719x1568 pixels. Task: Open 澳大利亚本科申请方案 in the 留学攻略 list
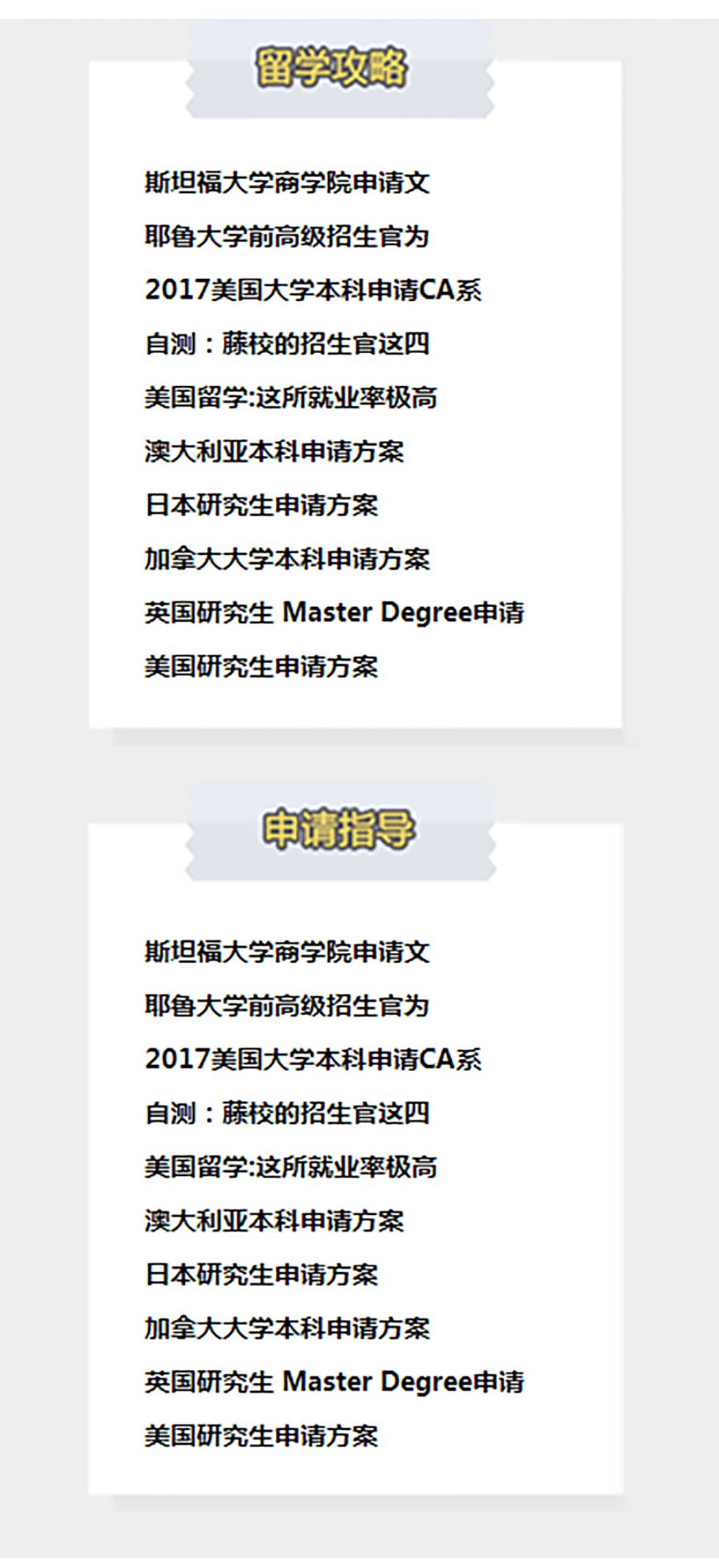[274, 451]
